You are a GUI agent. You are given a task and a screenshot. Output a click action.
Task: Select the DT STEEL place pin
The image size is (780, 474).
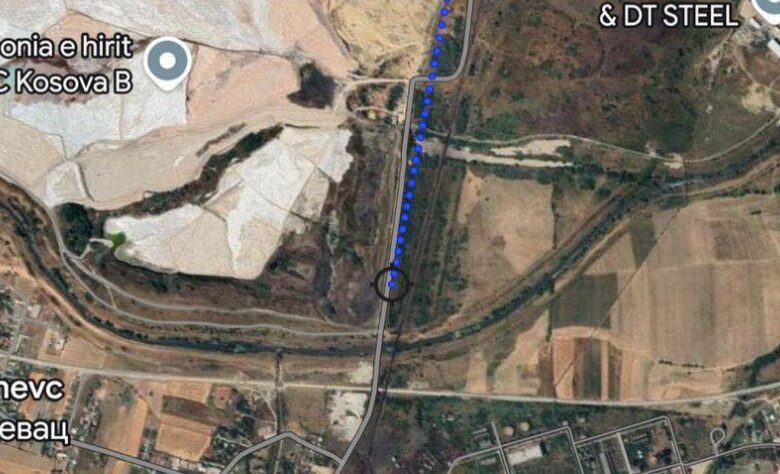pos(769,10)
